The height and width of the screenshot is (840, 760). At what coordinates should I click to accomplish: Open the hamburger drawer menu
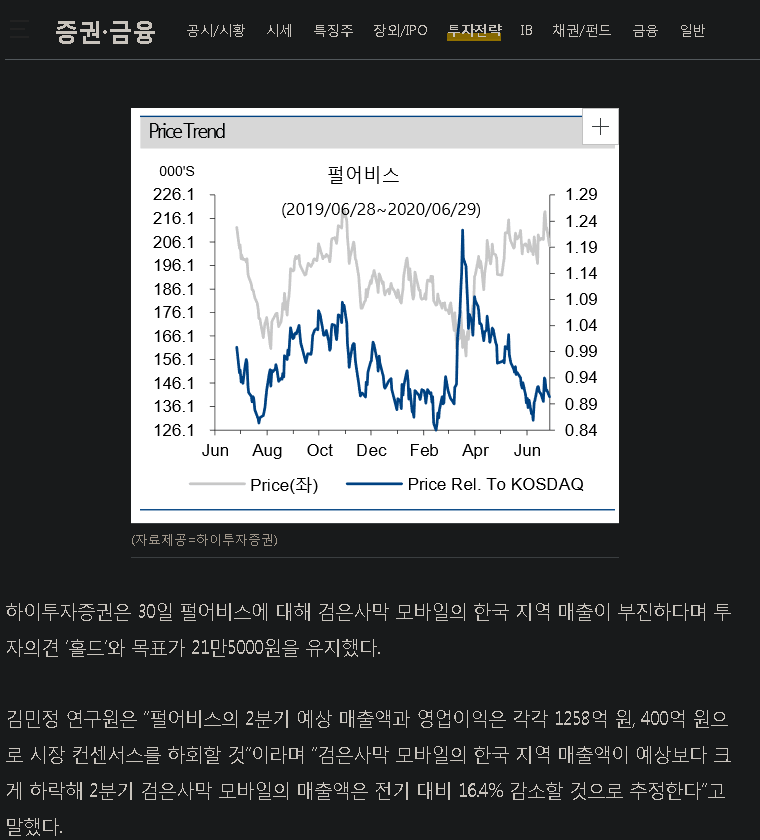[18, 29]
